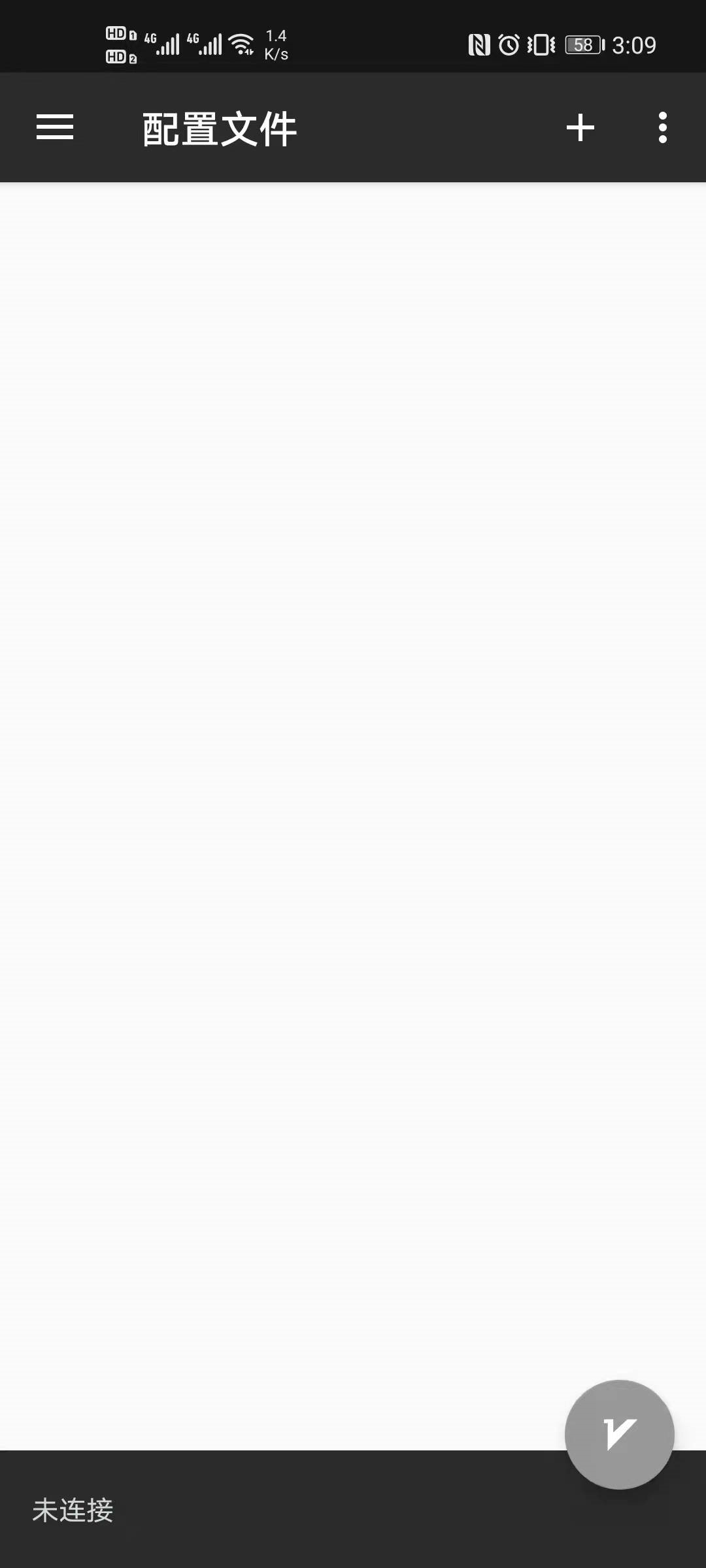Add a new config with plus icon

(580, 127)
